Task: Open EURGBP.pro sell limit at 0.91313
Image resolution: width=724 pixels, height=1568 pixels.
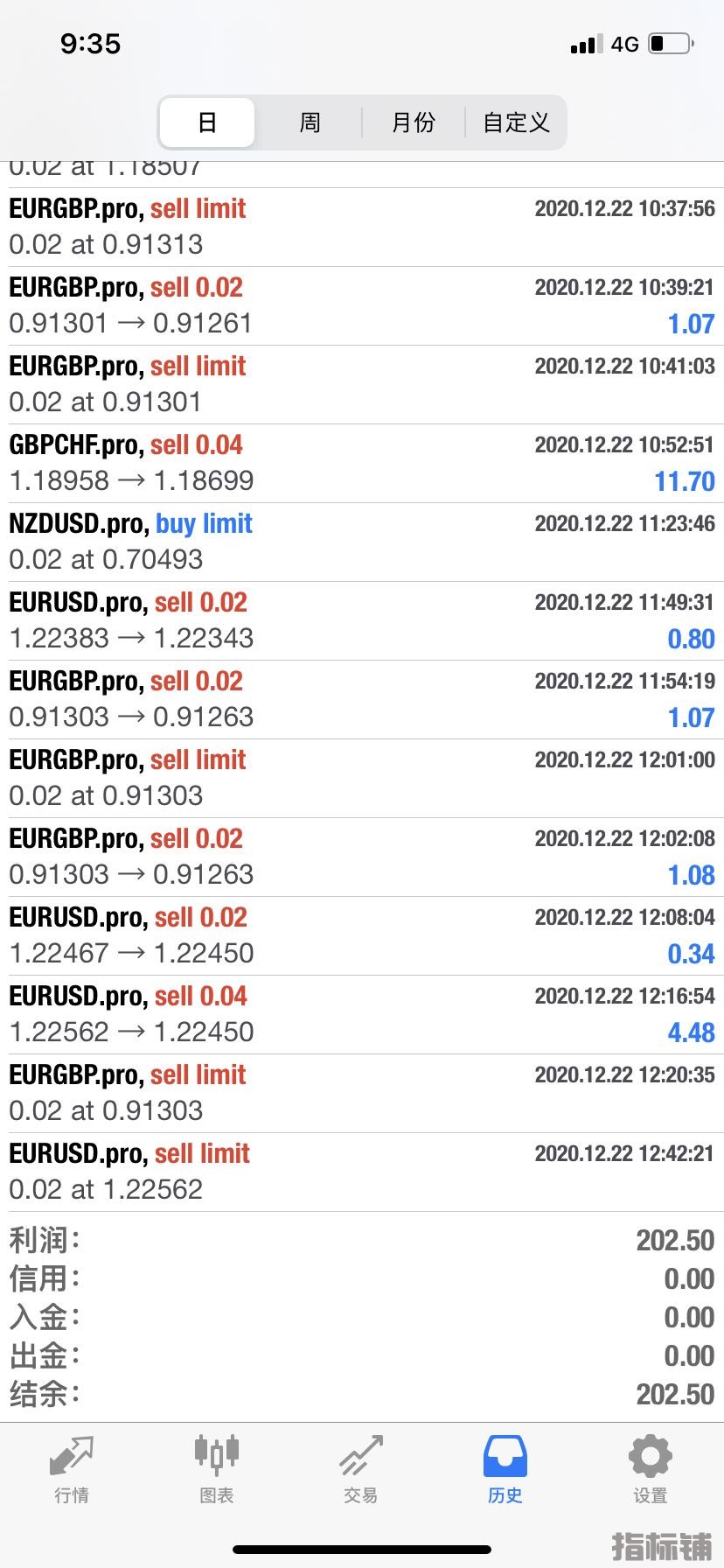Action: [362, 227]
